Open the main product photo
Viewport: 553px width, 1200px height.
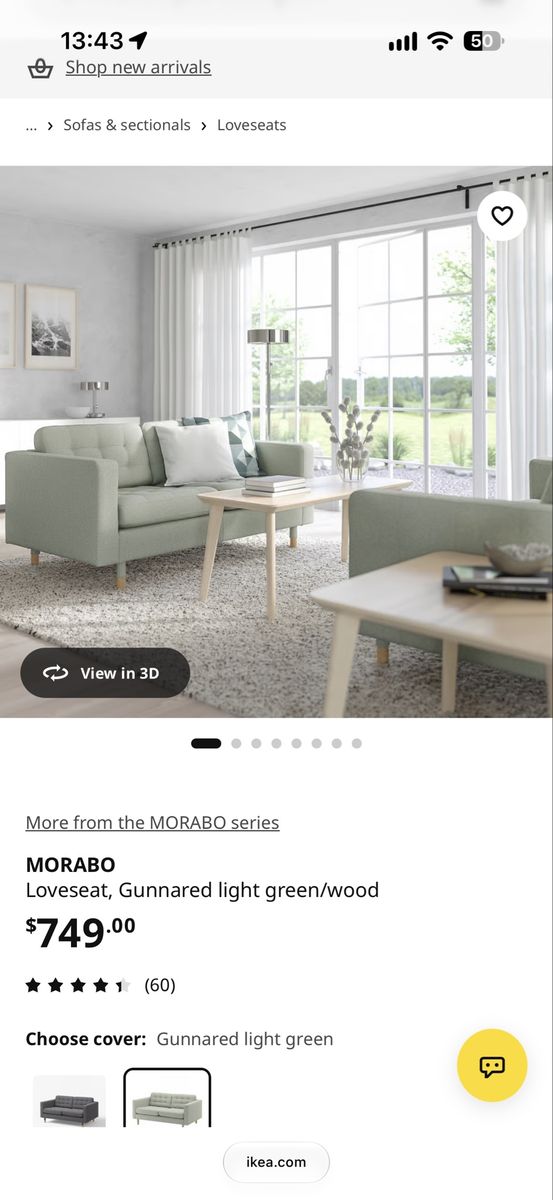coord(276,442)
